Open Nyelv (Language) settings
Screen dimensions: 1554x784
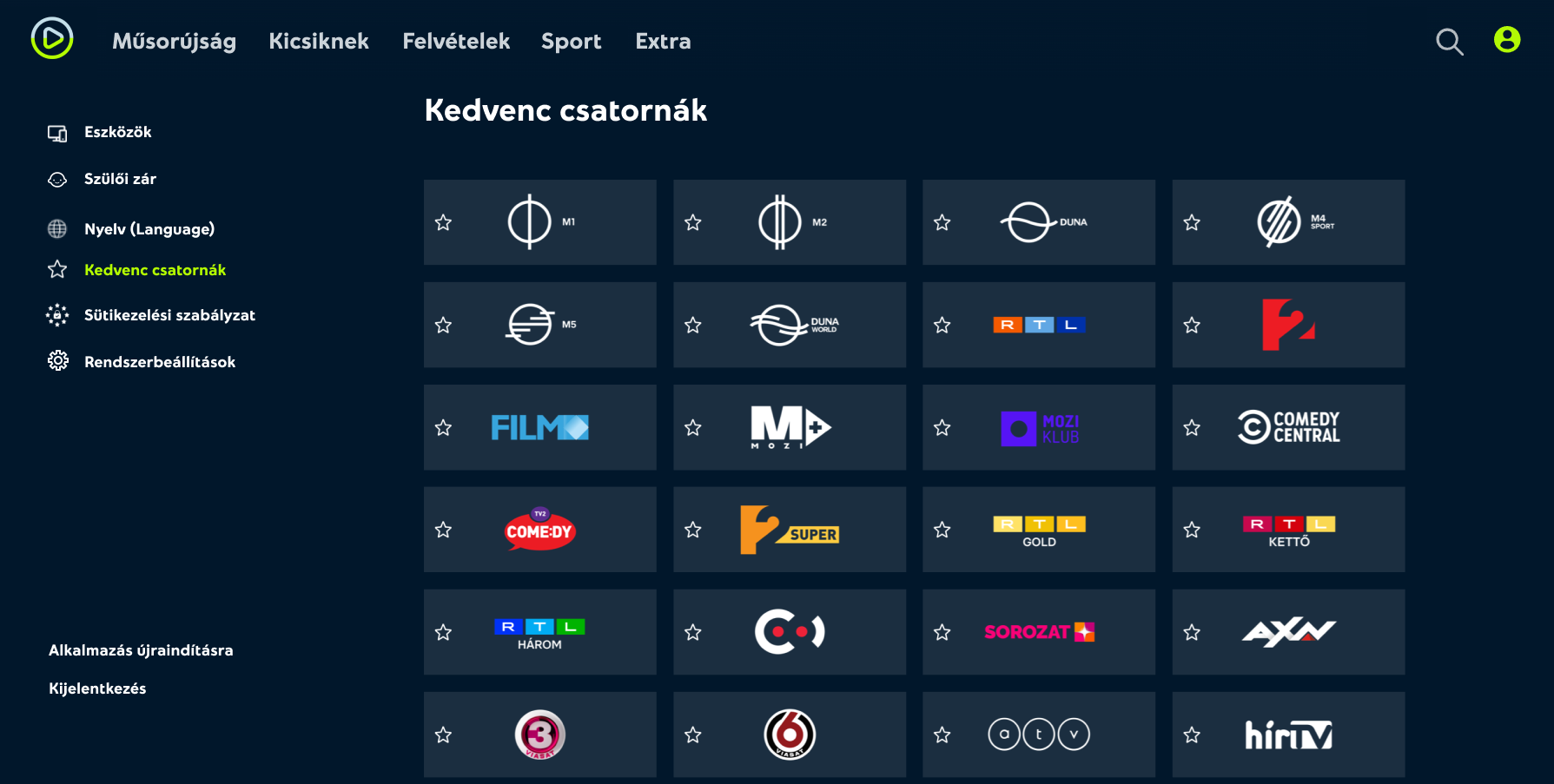(149, 229)
